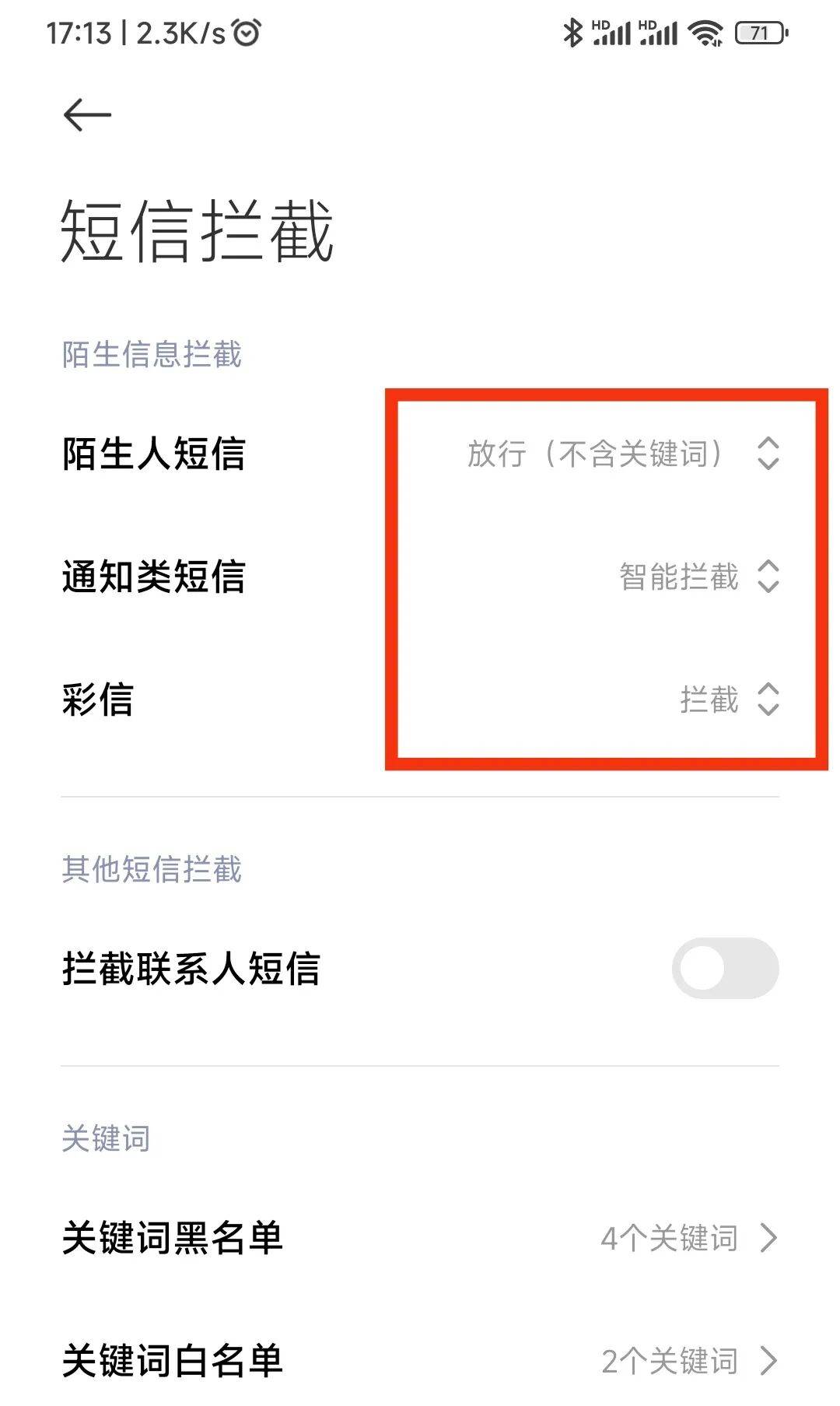Change 通知类短信 interception setting
Viewport: 840px width, 1406px height.
698,576
